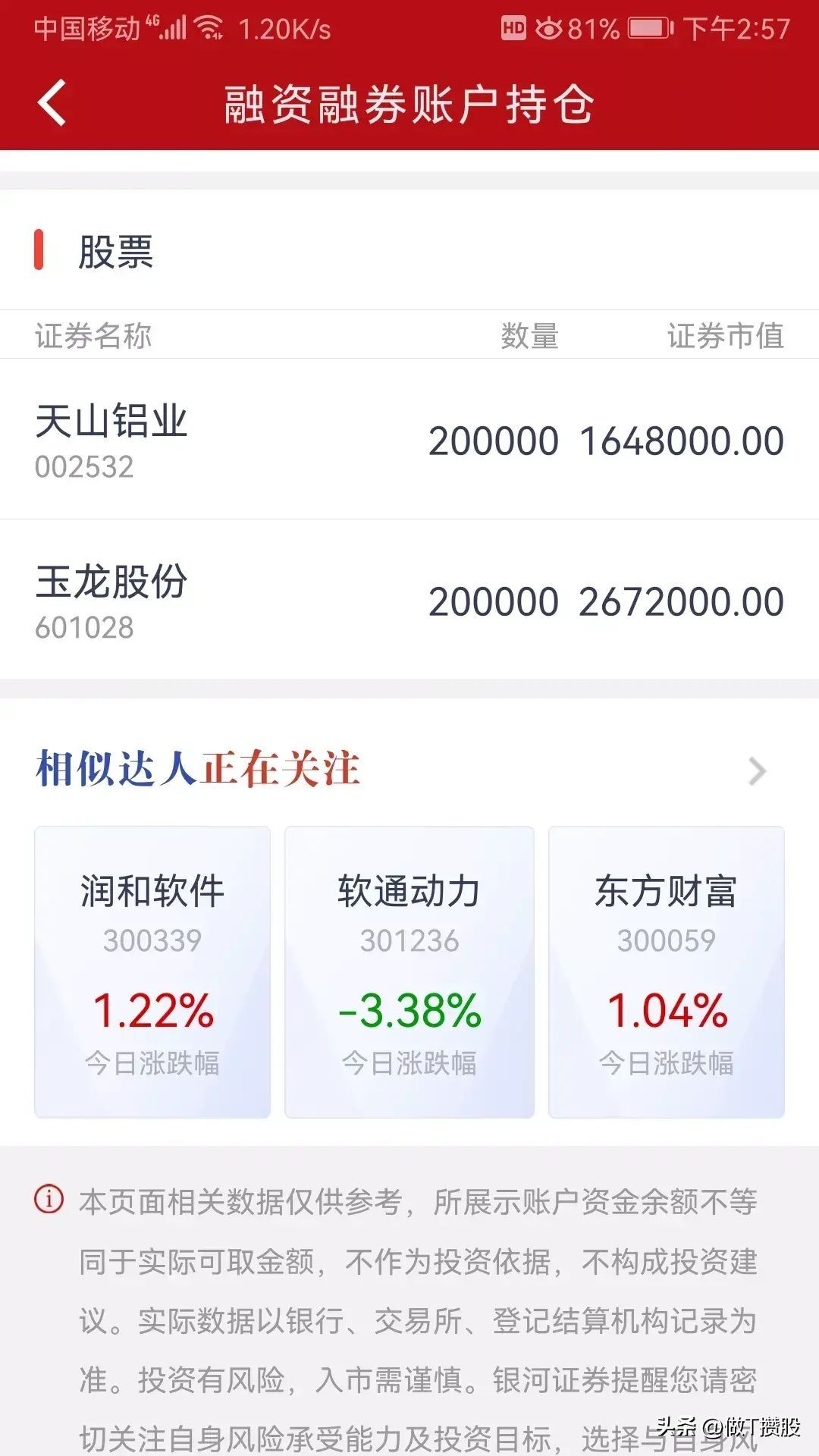
Task: Open the 润和软件 300339 stock card
Action: [152, 971]
